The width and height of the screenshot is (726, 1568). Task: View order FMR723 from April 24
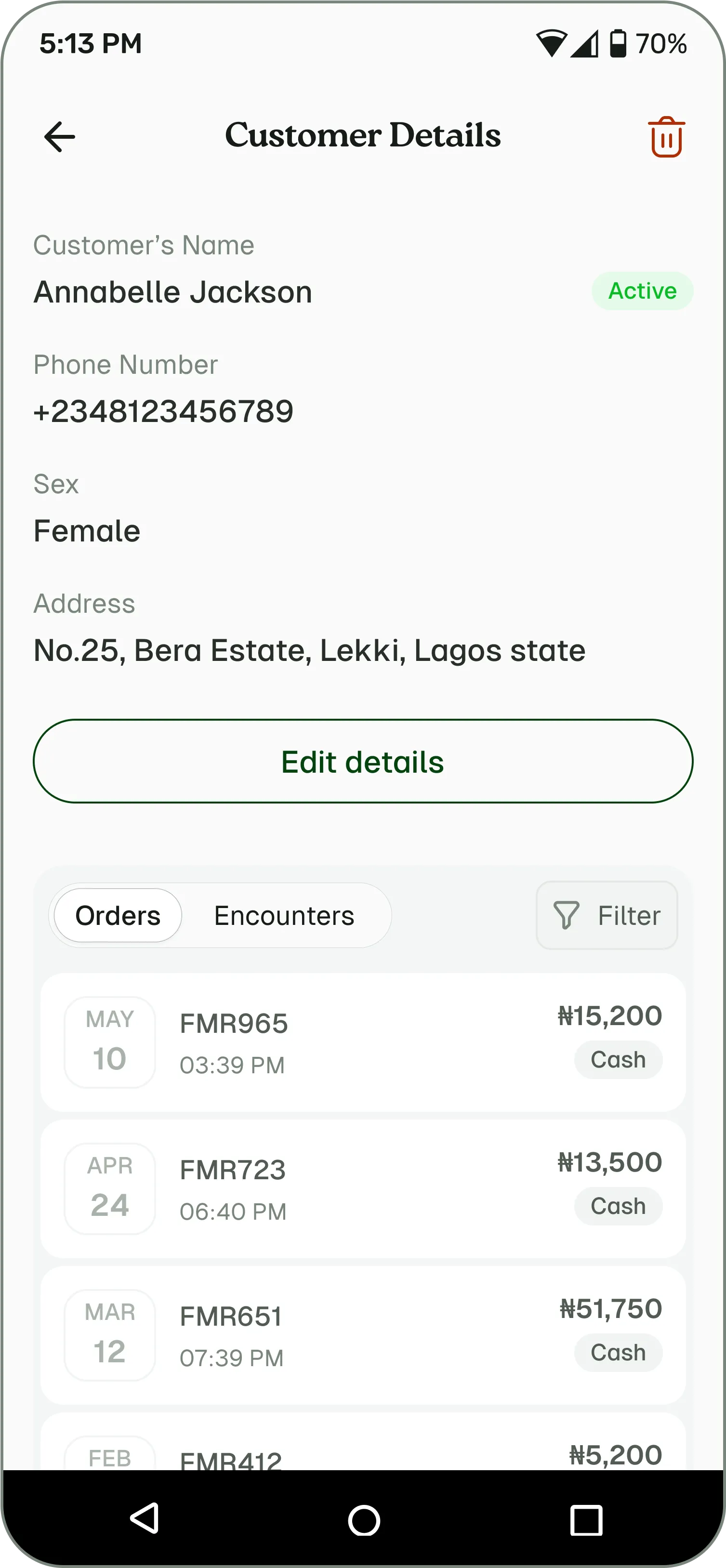click(363, 1189)
